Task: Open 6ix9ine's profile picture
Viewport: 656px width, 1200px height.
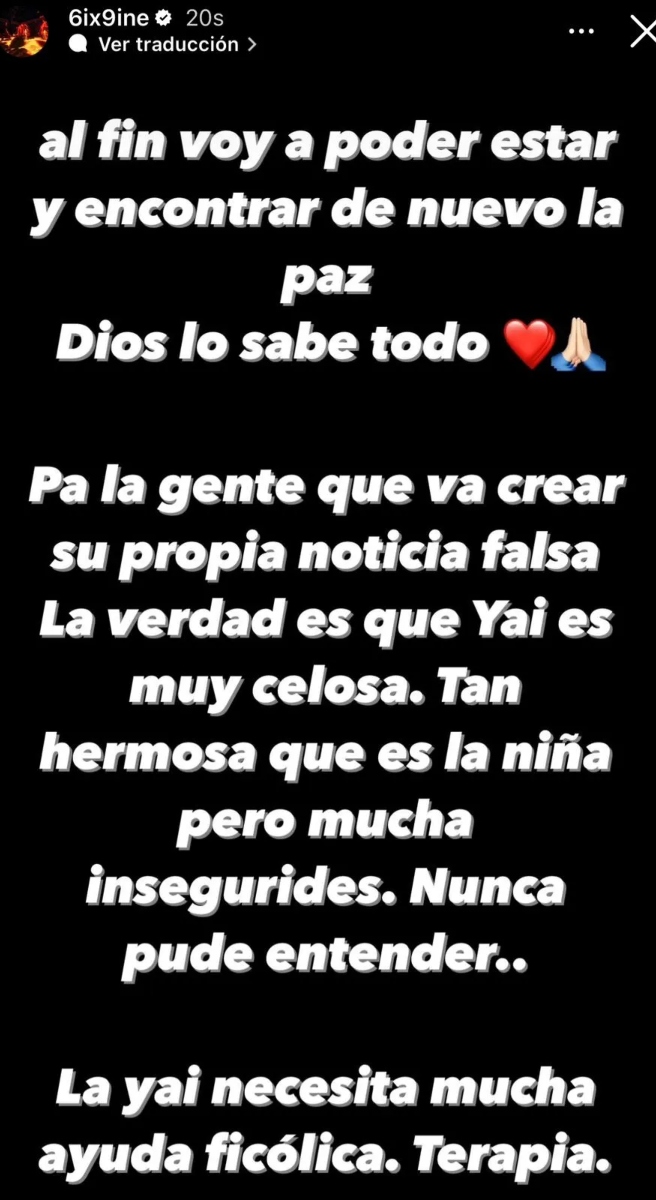Action: [x=22, y=32]
